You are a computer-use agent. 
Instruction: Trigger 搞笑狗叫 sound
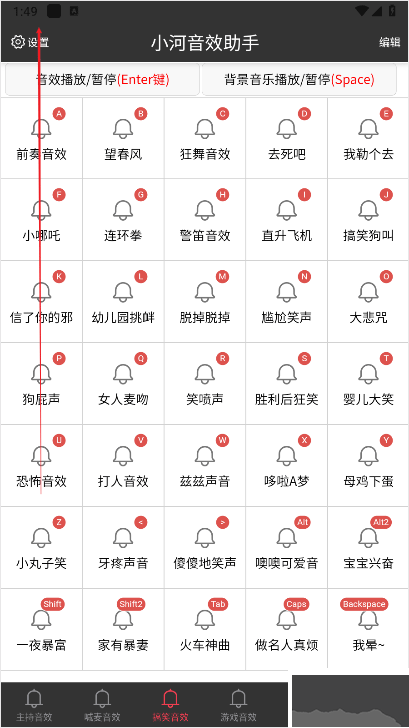tap(368, 220)
